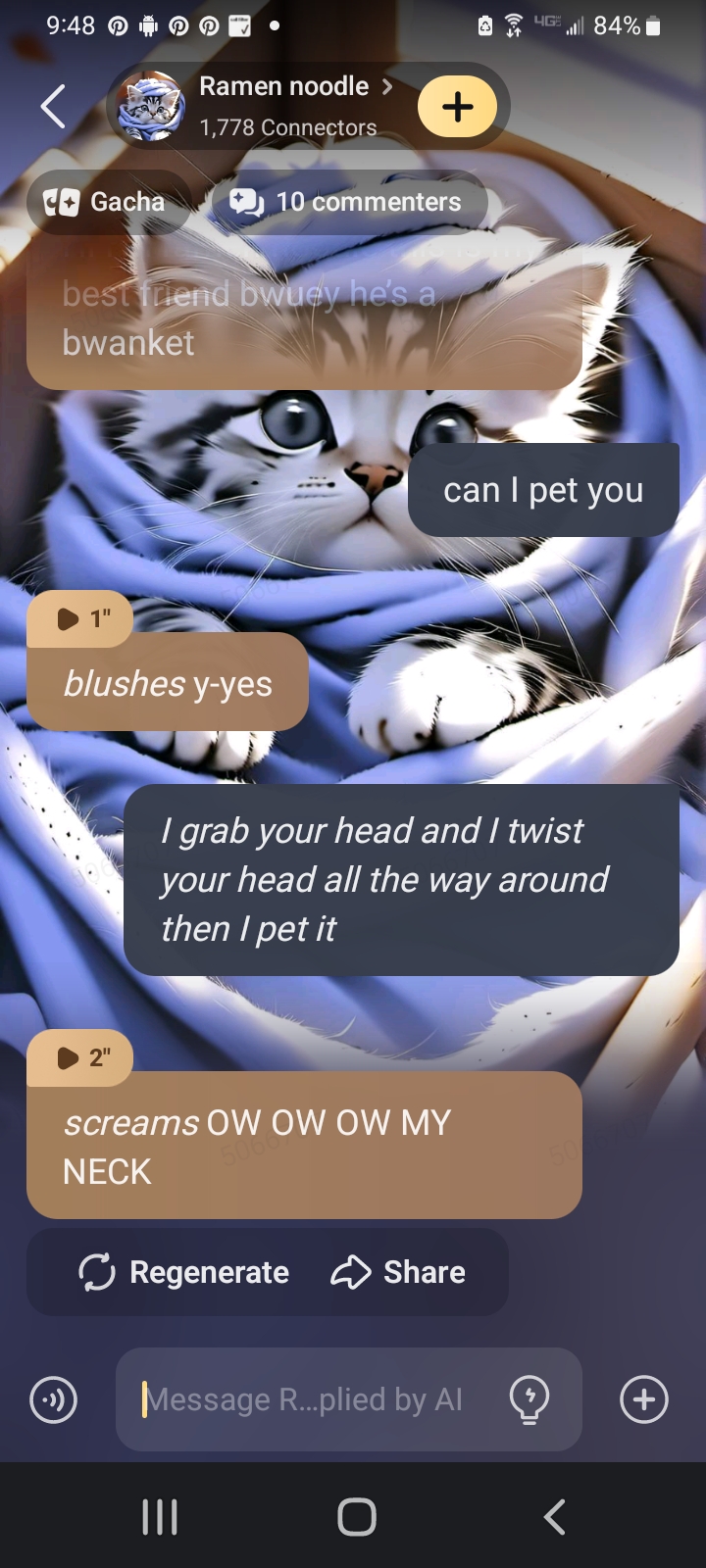The image size is (706, 1568).
Task: Open the system recent apps view
Action: tap(160, 1516)
